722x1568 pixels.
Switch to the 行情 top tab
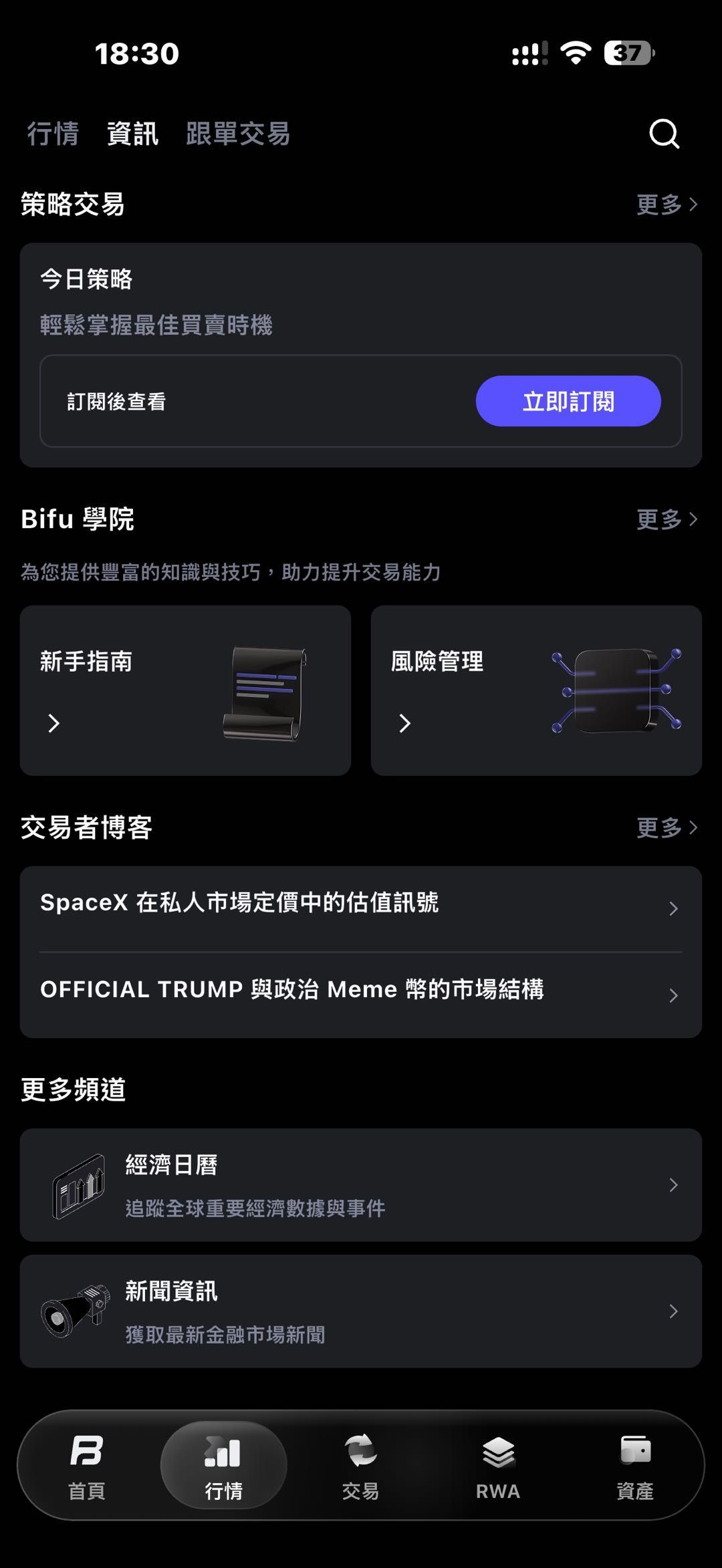53,134
